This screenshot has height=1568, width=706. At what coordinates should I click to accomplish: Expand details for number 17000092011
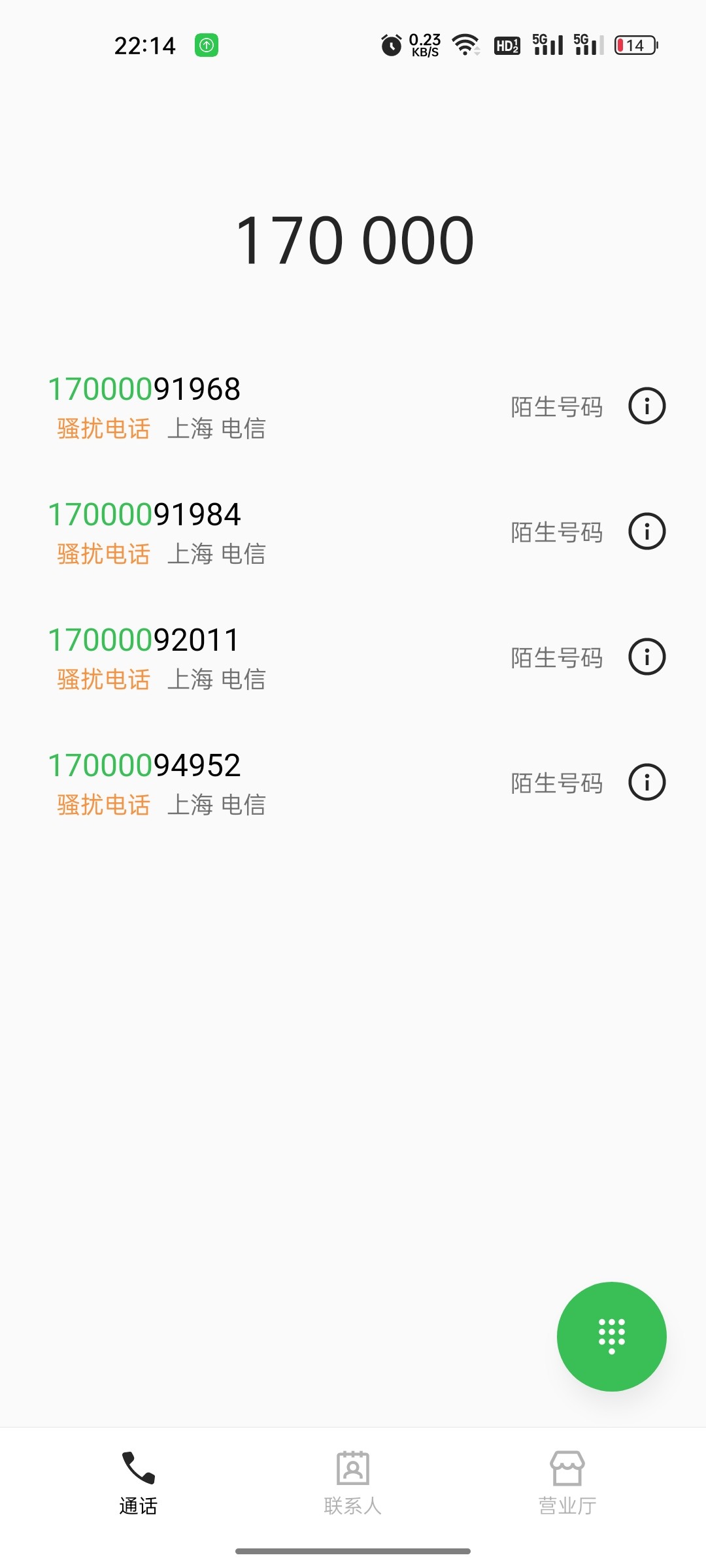[x=647, y=657]
